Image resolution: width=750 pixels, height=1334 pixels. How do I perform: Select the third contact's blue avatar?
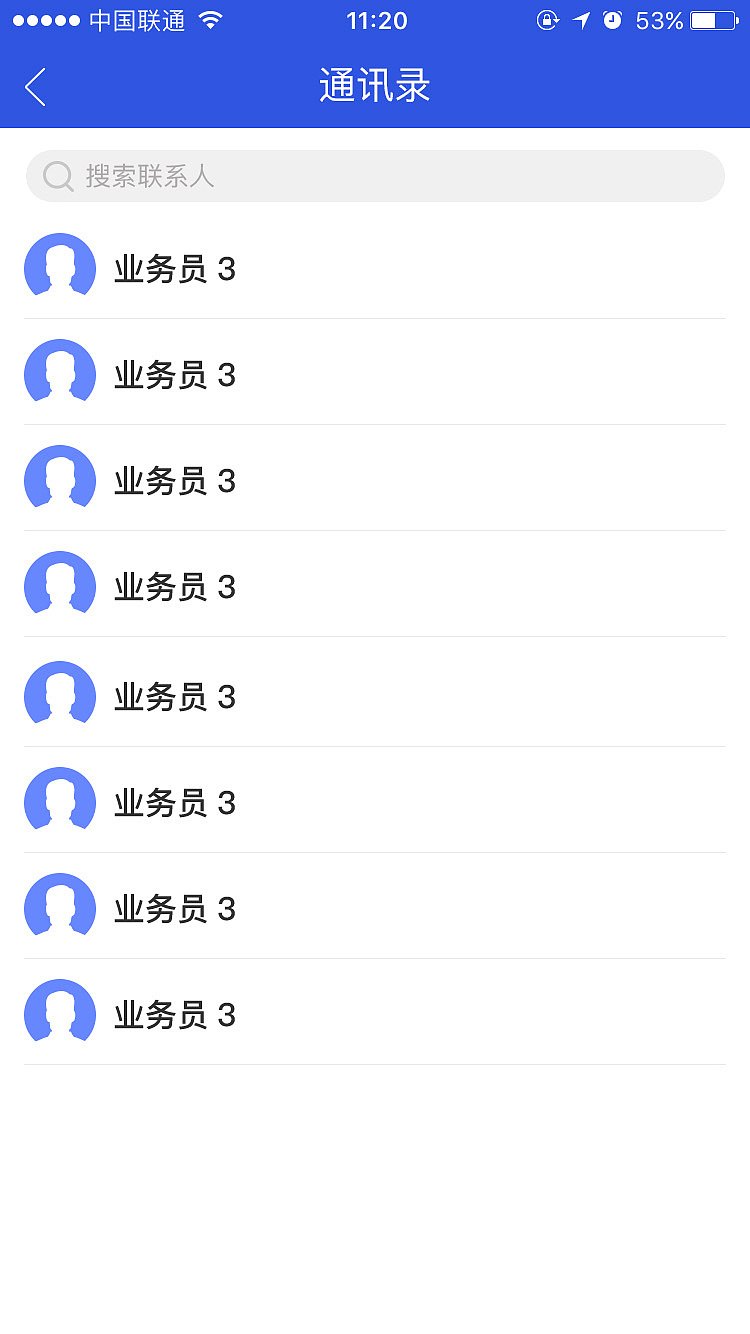[x=60, y=480]
